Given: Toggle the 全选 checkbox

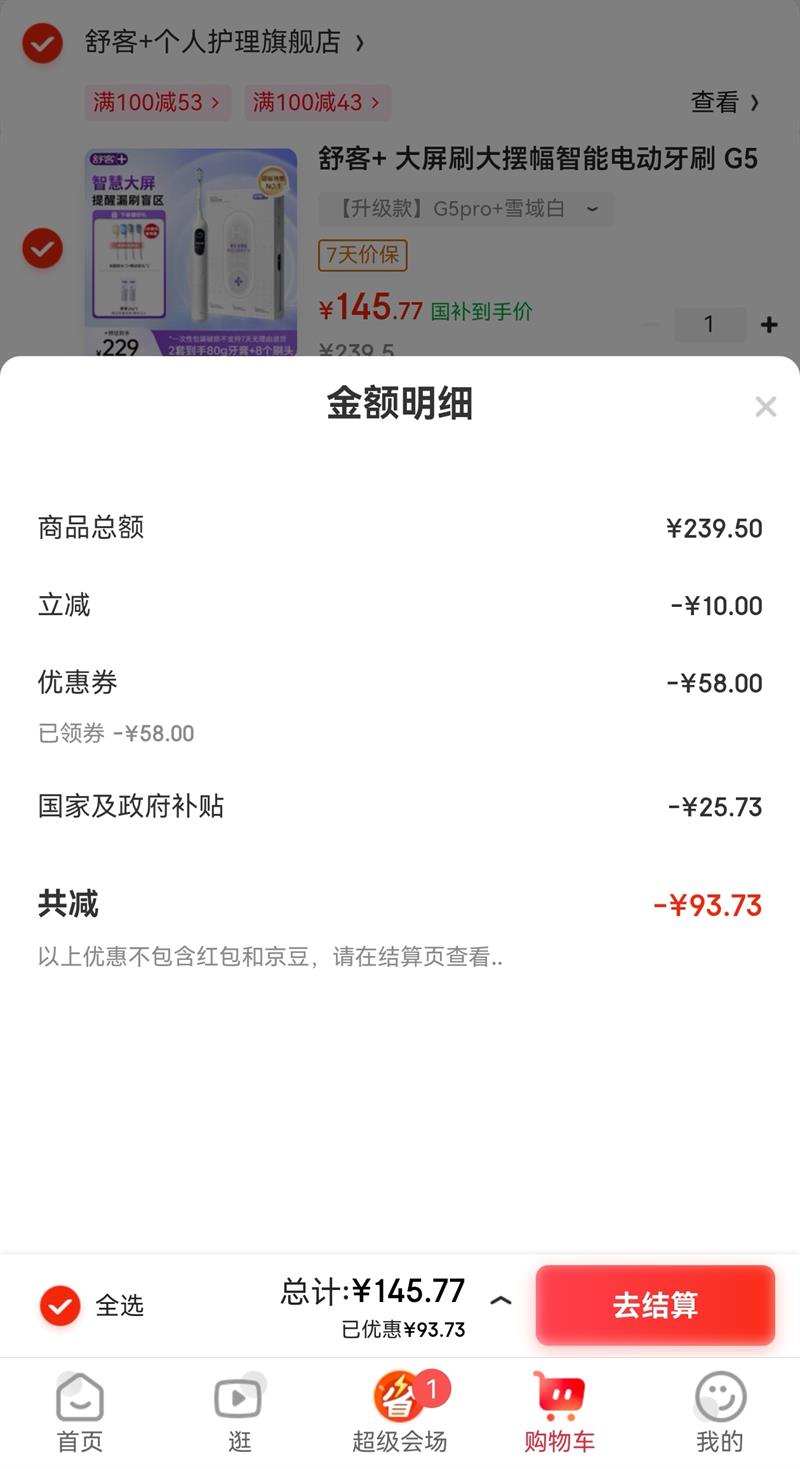Looking at the screenshot, I should [60, 1305].
